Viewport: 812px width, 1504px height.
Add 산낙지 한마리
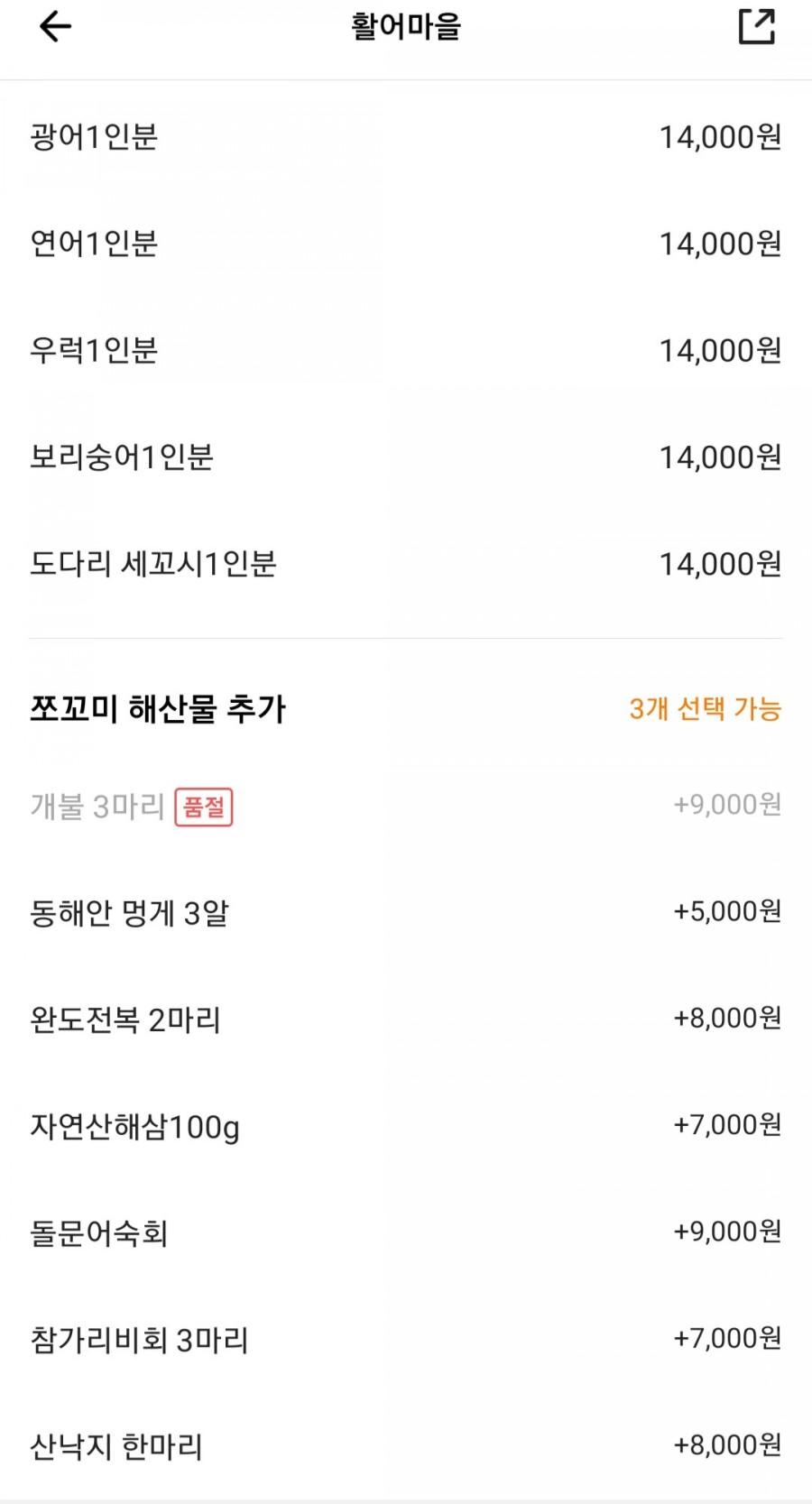pyautogui.click(x=406, y=1446)
